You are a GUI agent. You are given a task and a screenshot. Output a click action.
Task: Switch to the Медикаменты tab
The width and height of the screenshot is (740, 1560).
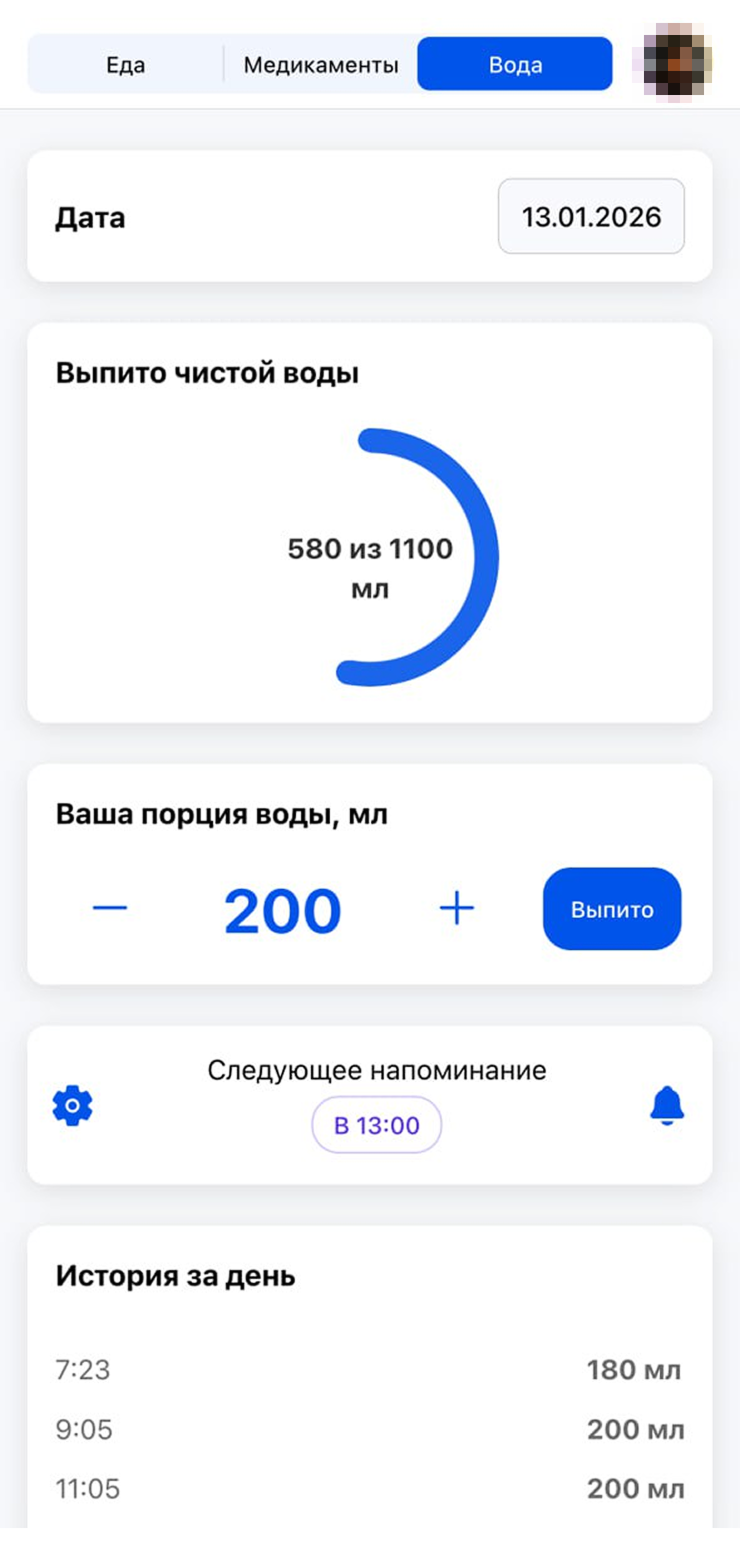click(x=321, y=65)
